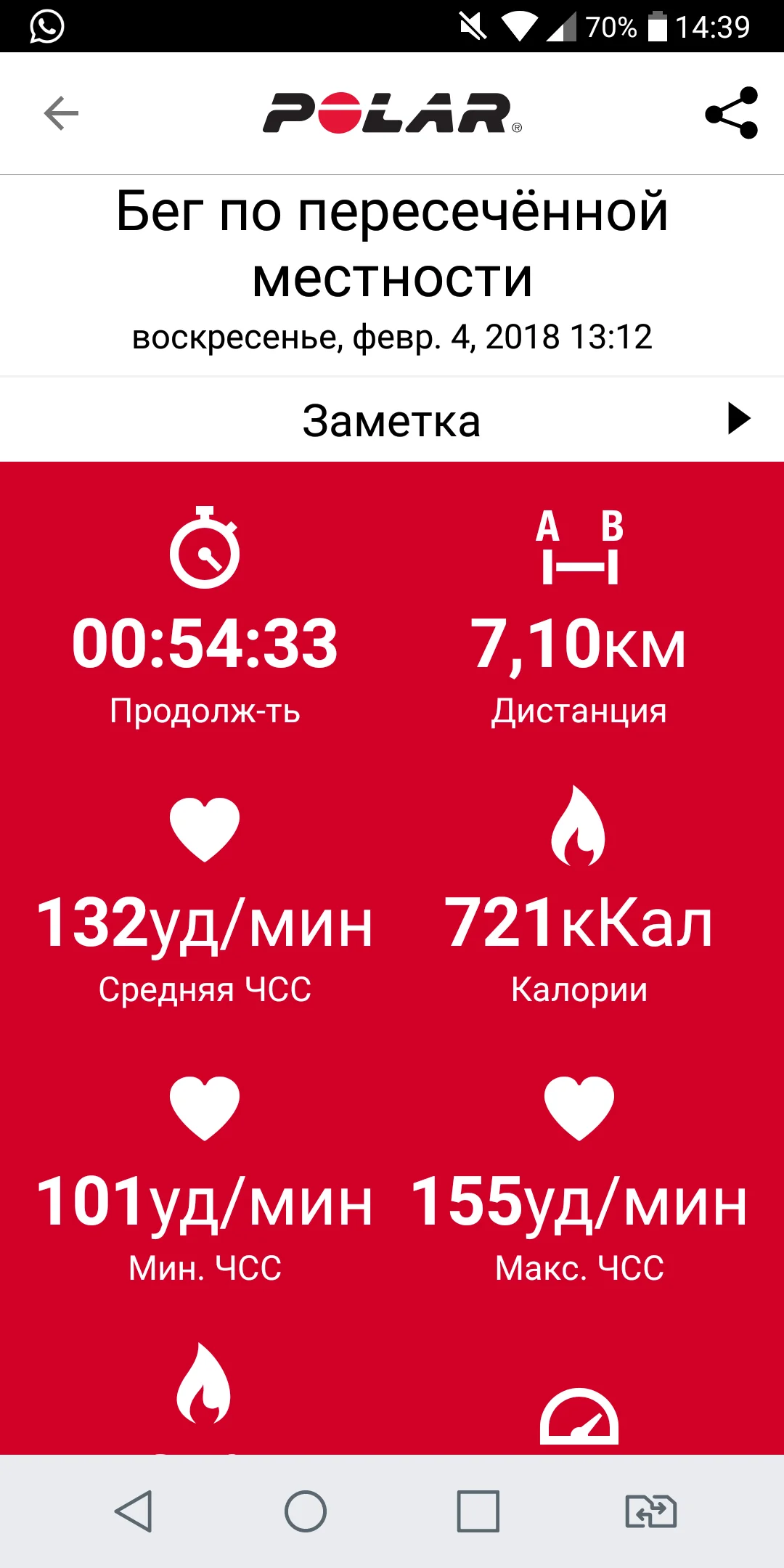The width and height of the screenshot is (784, 1568).
Task: Go to the home screen
Action: 306,1511
